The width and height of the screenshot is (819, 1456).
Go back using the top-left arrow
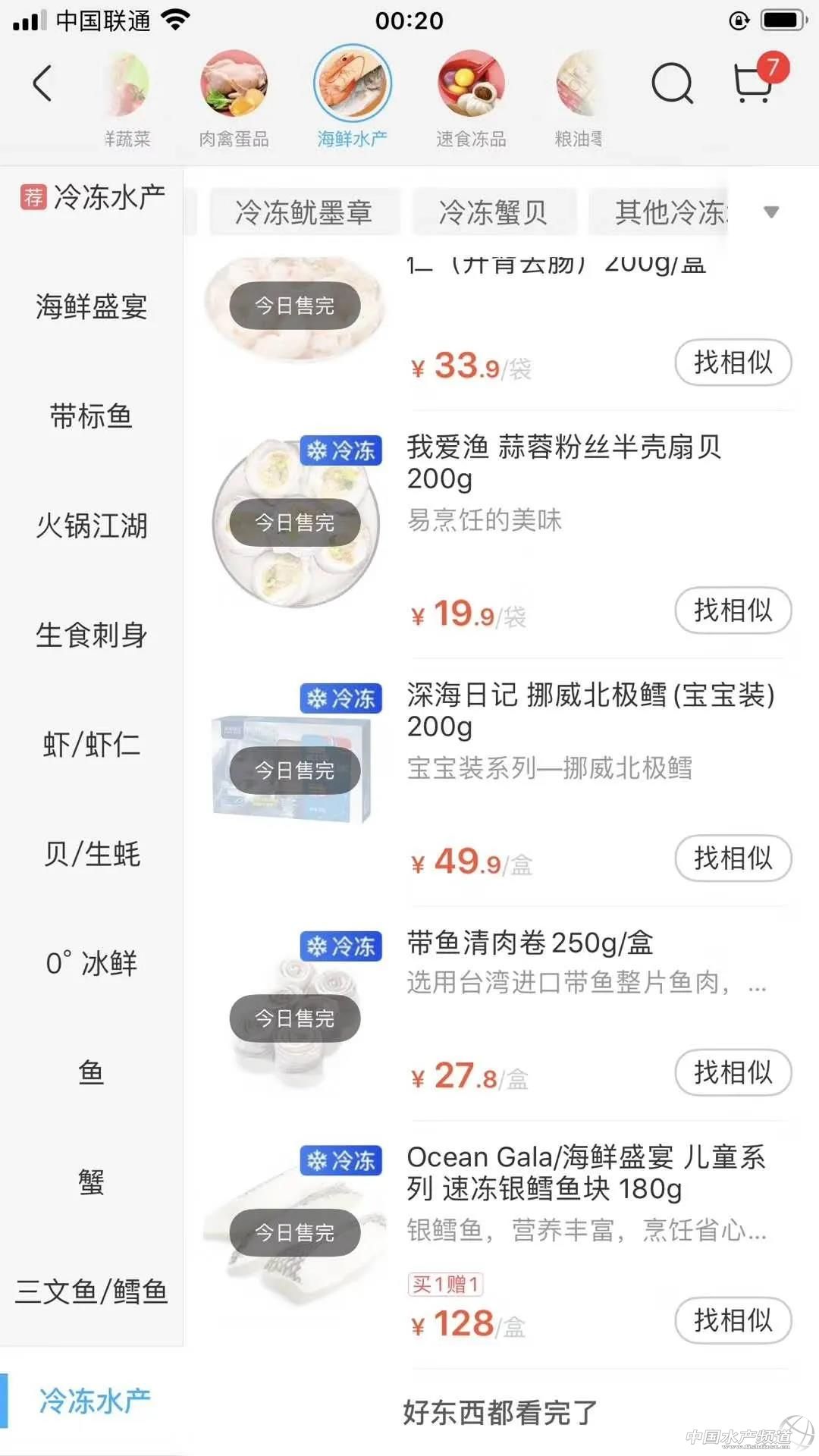(x=42, y=83)
